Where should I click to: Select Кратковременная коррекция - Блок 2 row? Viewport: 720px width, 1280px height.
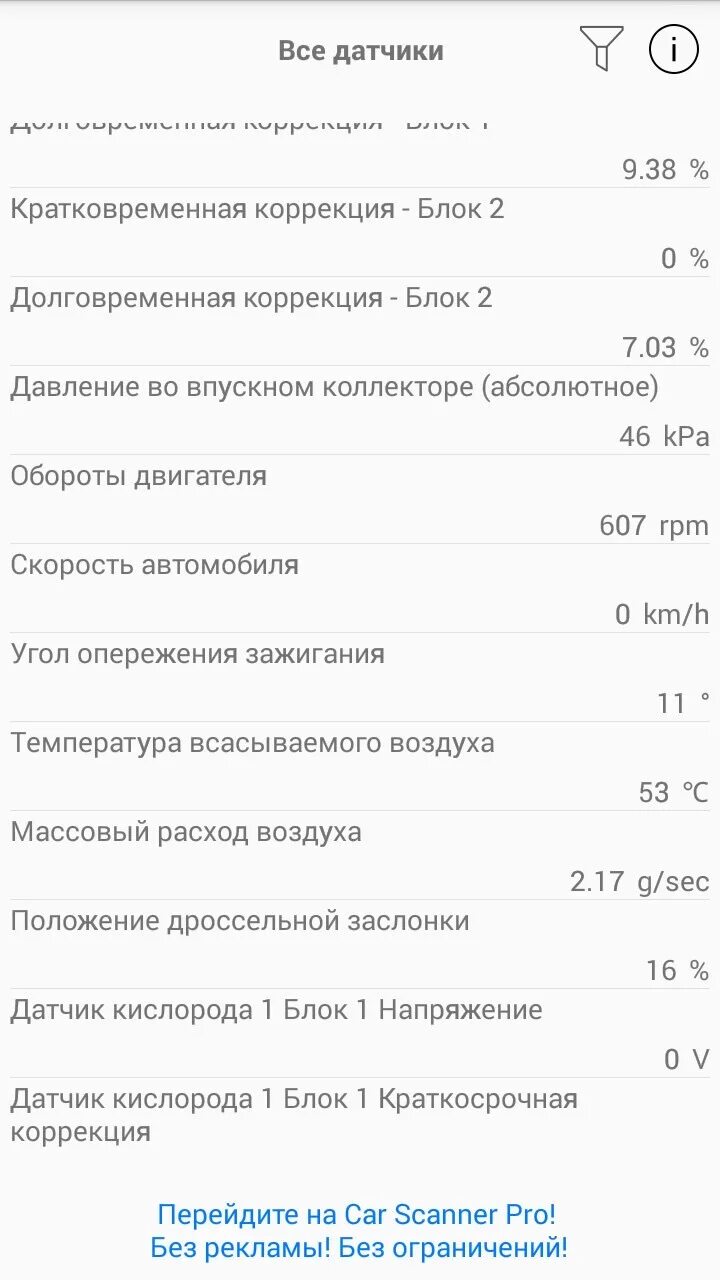(360, 233)
